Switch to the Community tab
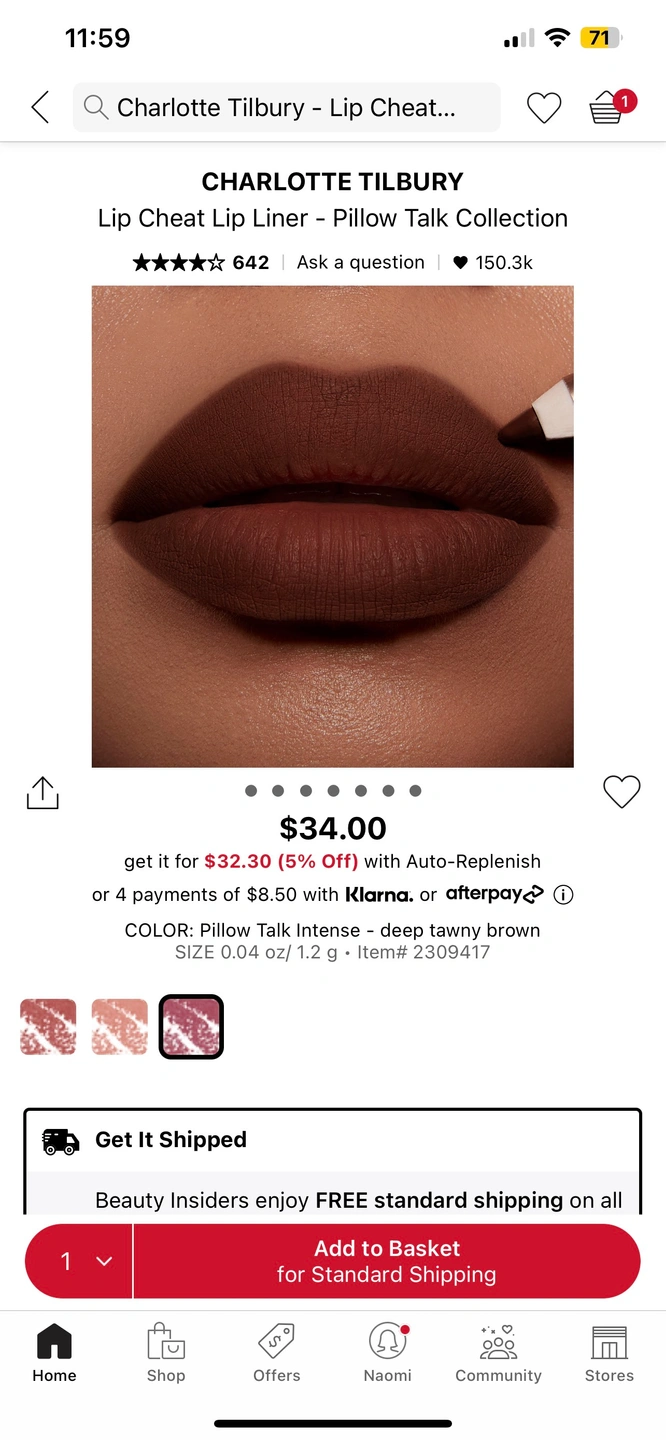This screenshot has width=666, height=1440. click(x=498, y=1354)
